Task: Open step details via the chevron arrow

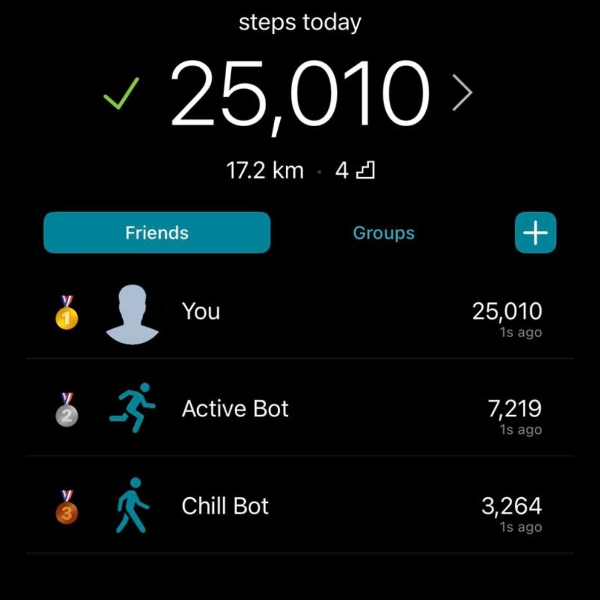Action: pyautogui.click(x=461, y=95)
